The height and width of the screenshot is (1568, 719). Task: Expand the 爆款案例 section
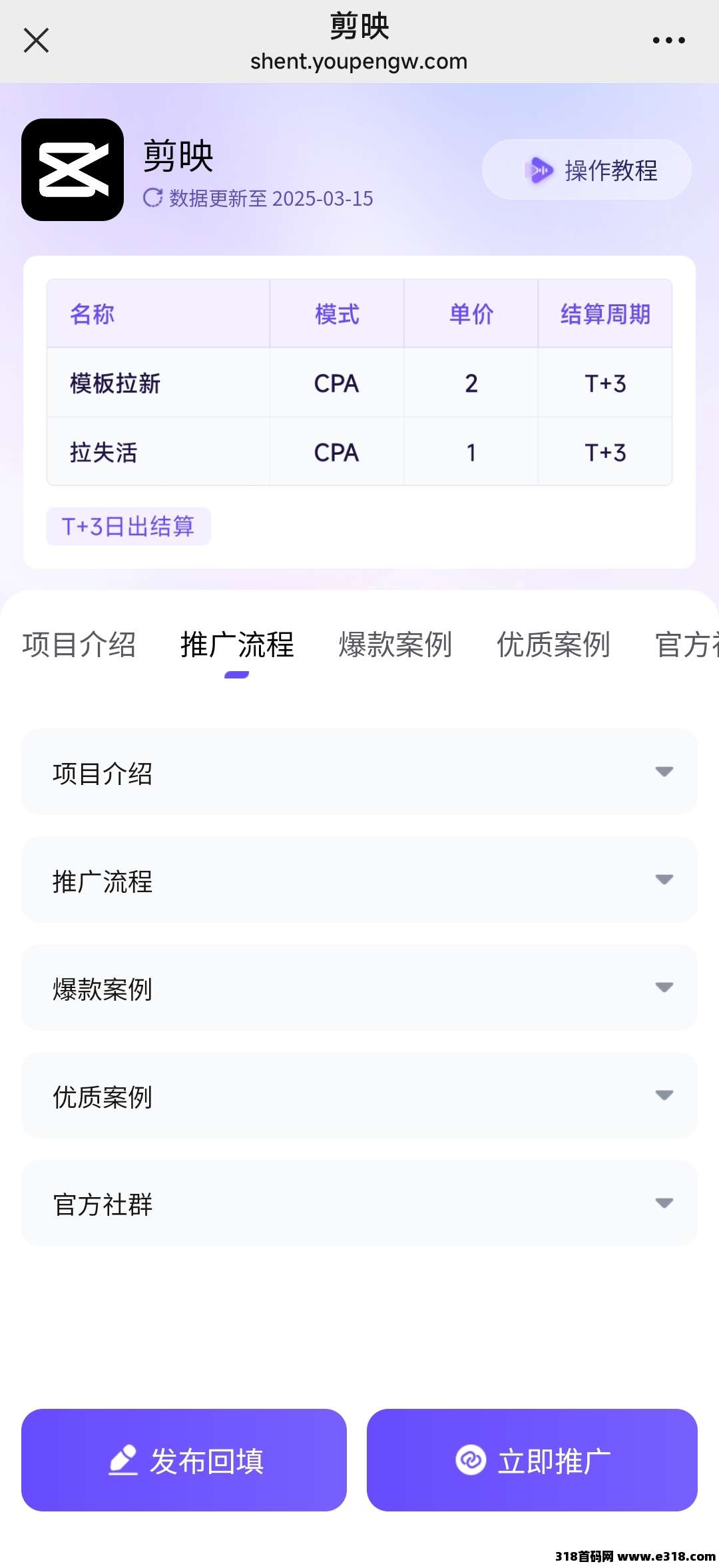[359, 988]
